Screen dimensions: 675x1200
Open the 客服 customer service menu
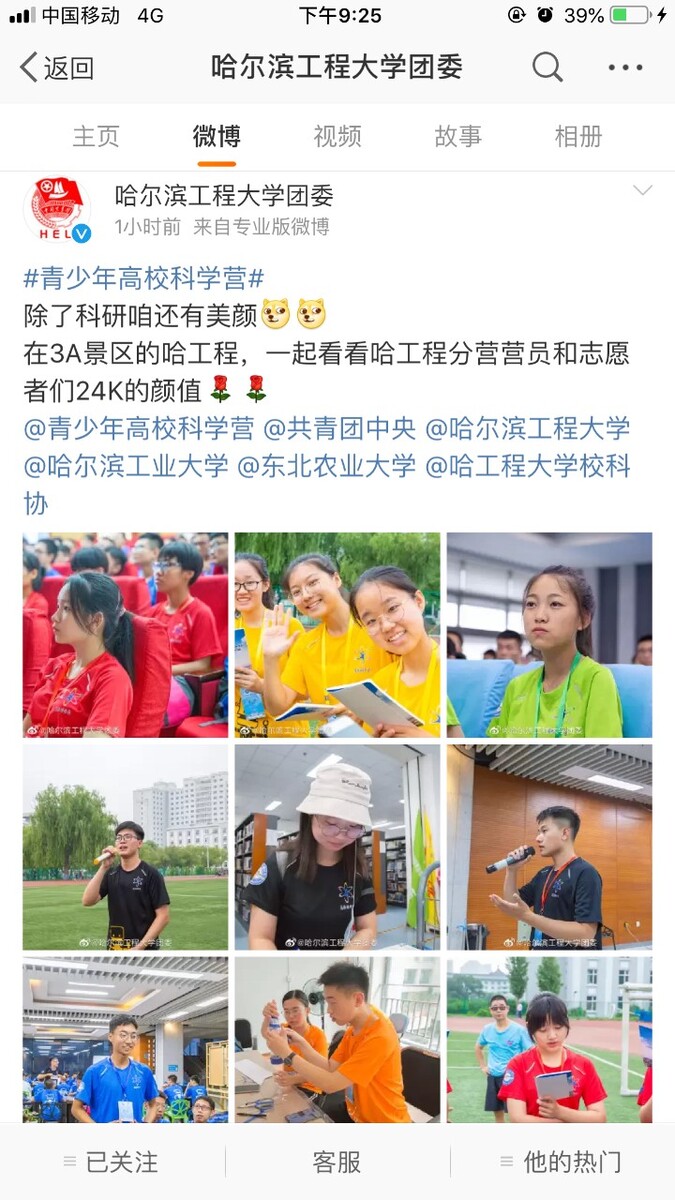point(337,1162)
